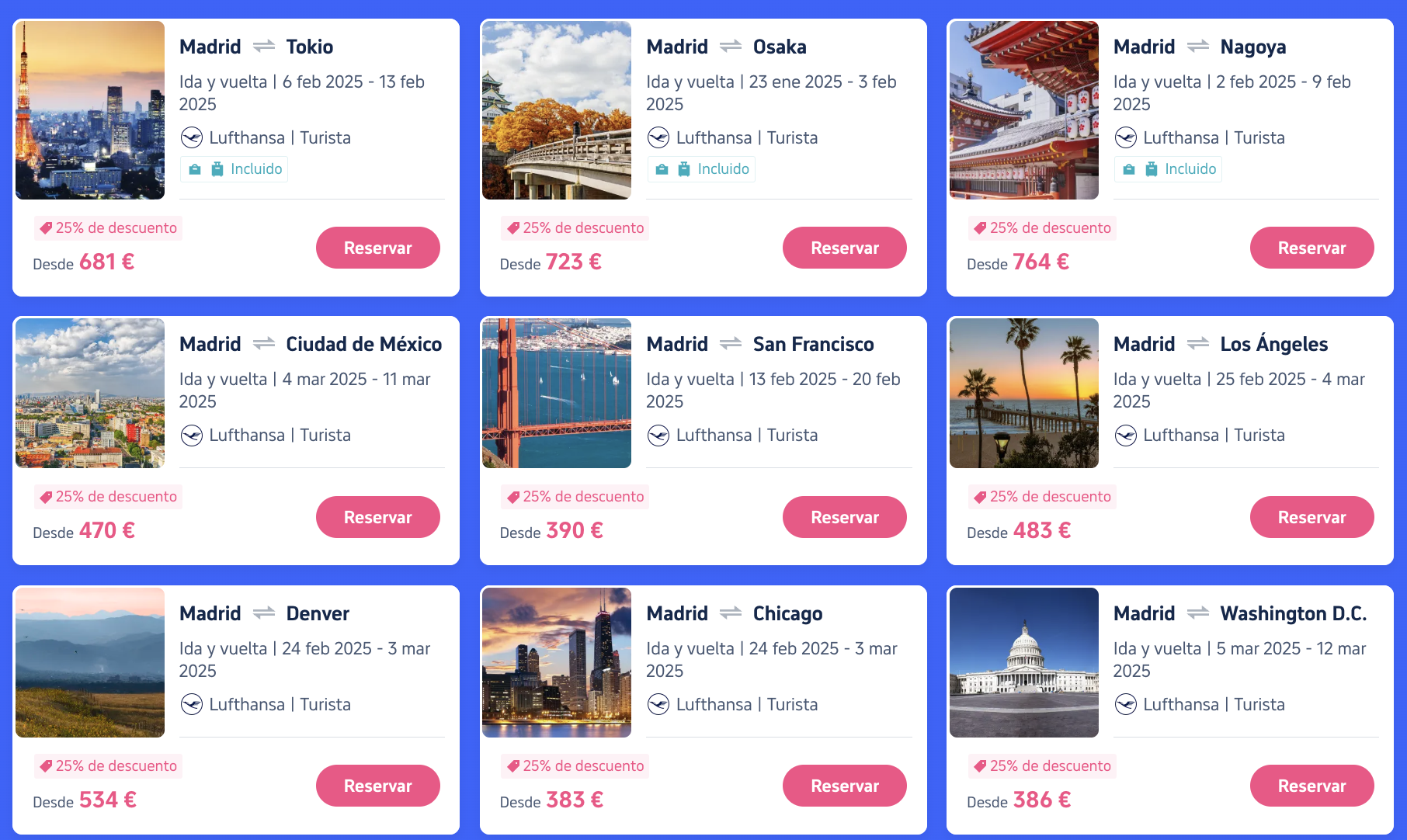
Task: Book the San Francisco flight for 390 €
Action: [x=844, y=517]
